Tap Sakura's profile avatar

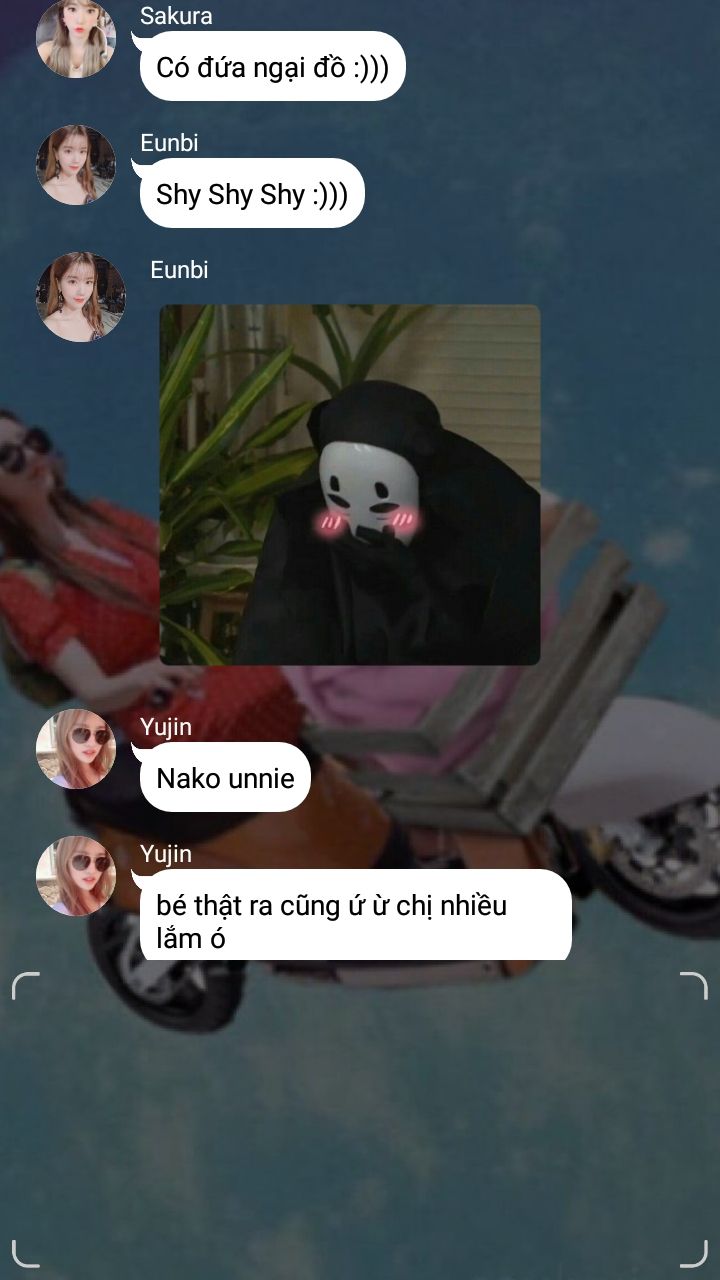pos(76,38)
